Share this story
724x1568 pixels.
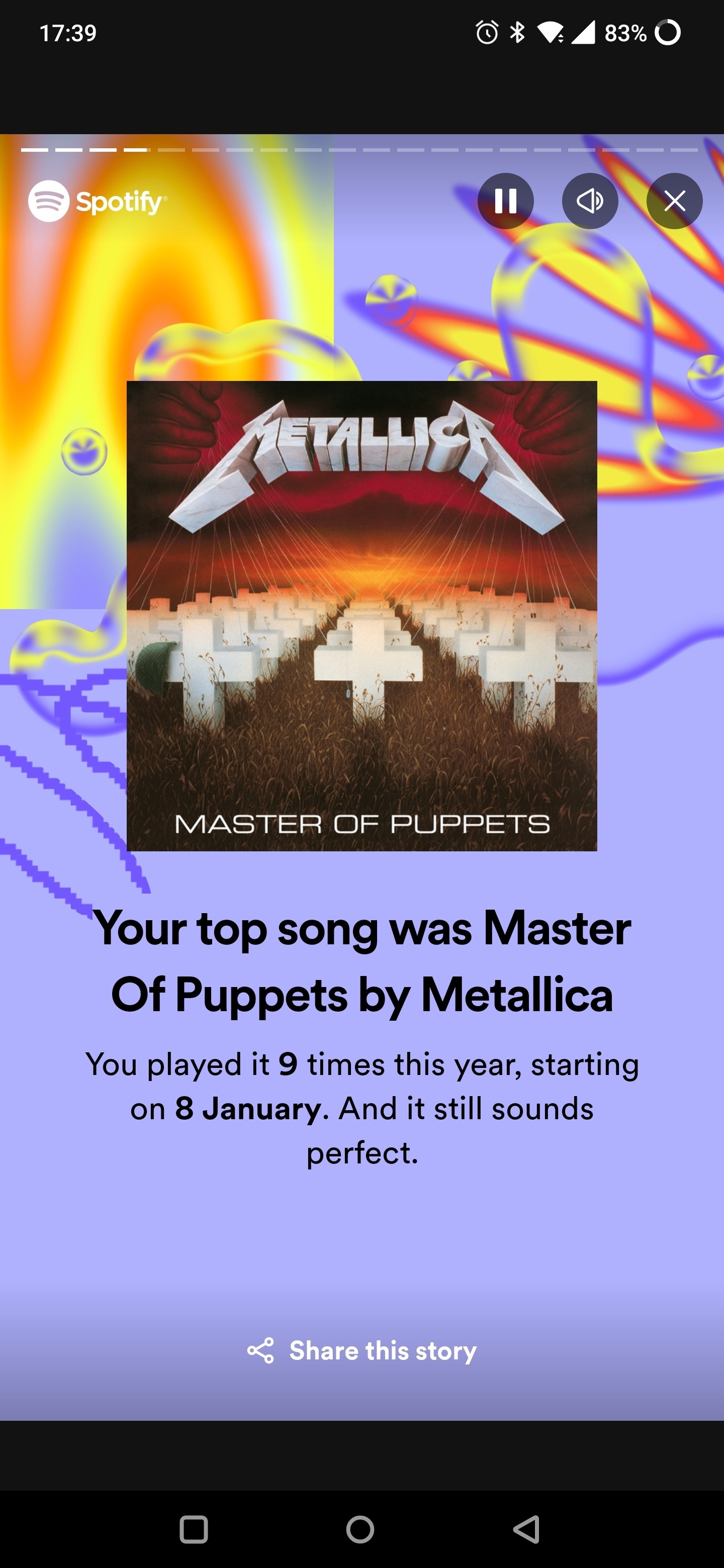[x=361, y=1351]
